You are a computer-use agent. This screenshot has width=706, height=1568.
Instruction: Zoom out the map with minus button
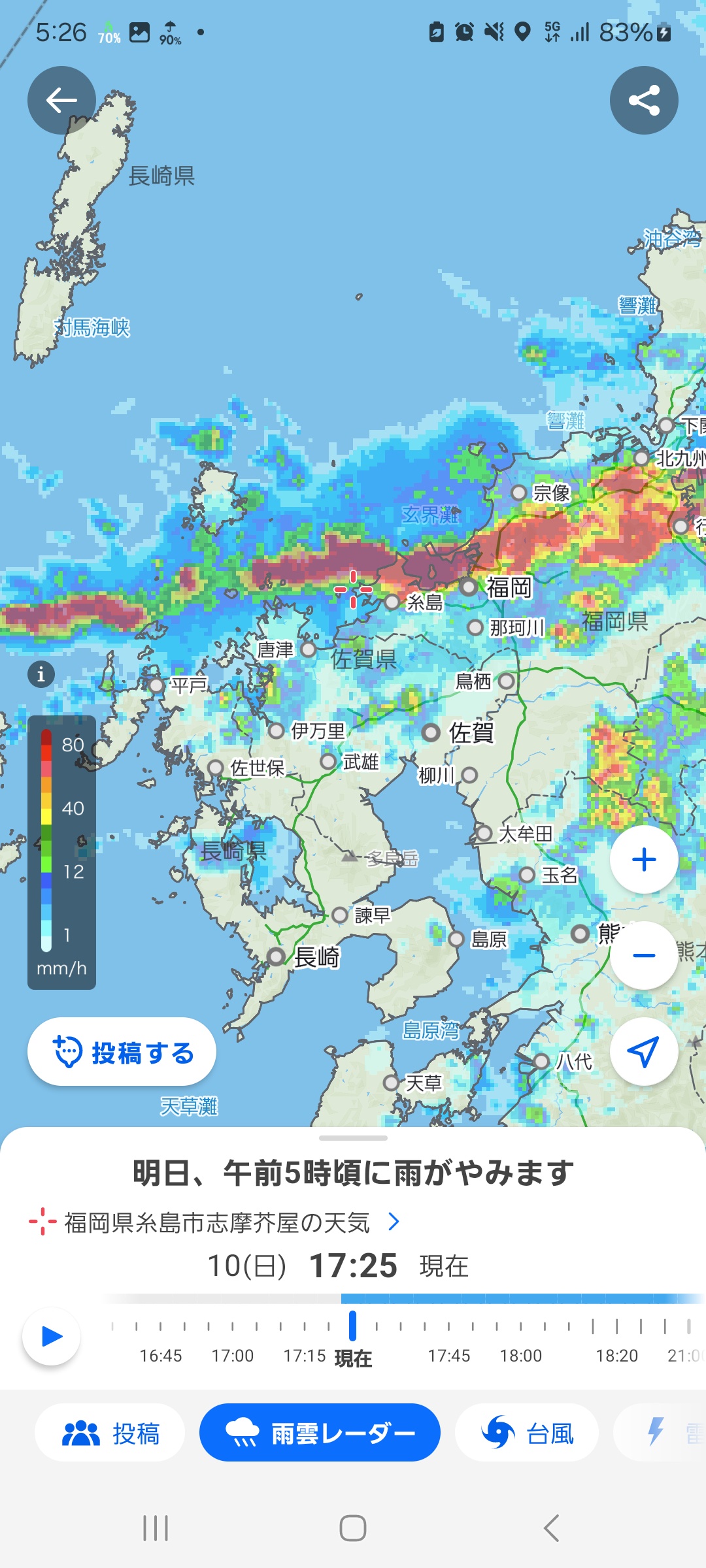644,955
